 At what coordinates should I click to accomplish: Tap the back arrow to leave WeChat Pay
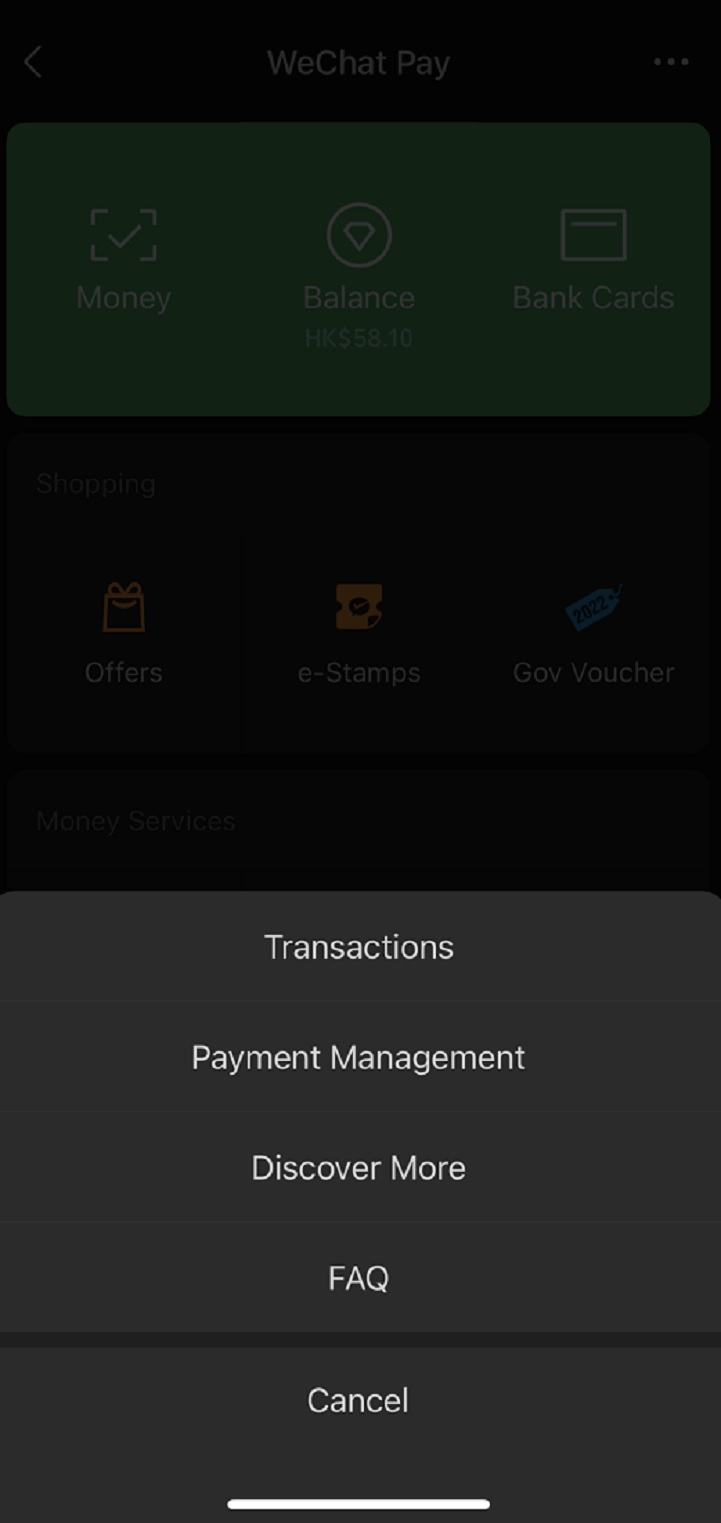click(34, 62)
